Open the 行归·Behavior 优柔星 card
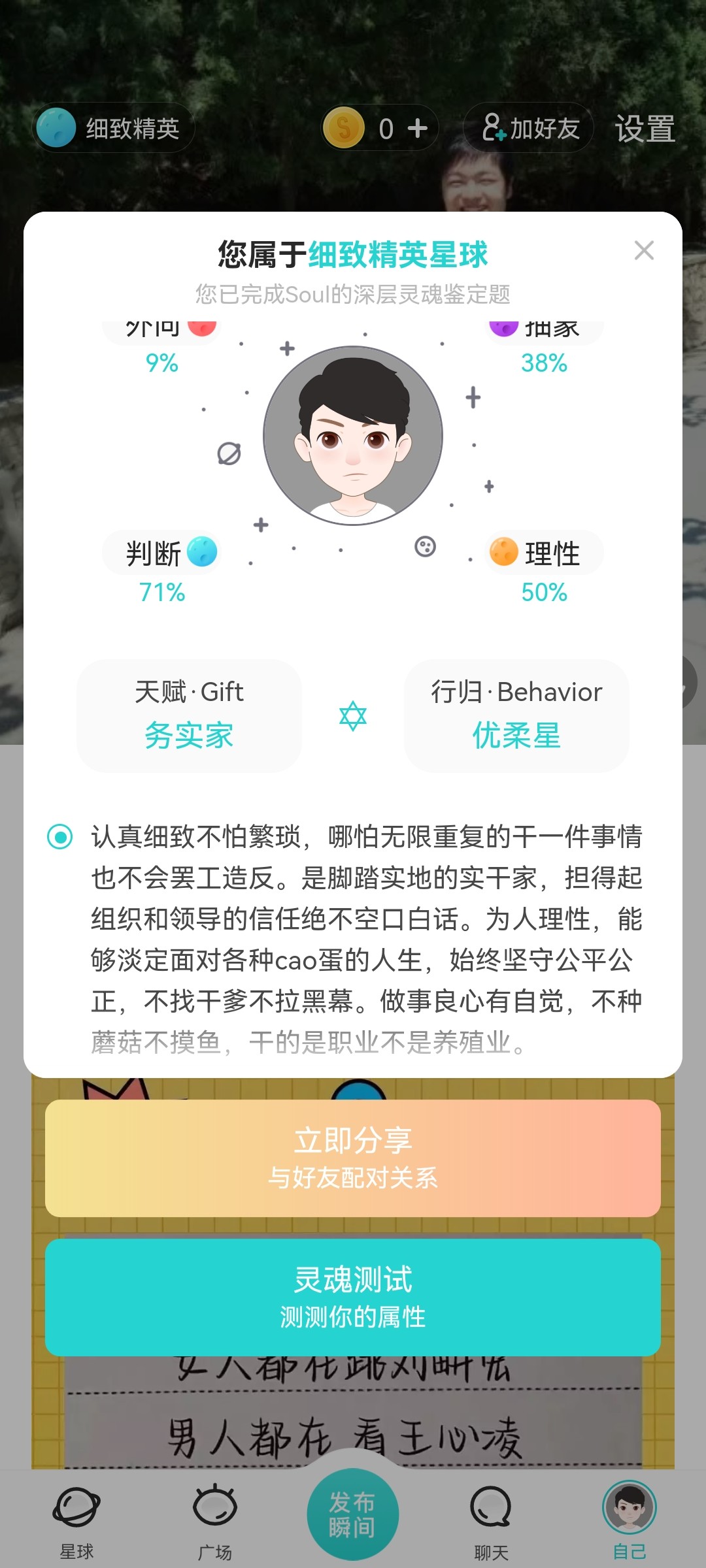Viewport: 706px width, 1568px height. click(516, 715)
